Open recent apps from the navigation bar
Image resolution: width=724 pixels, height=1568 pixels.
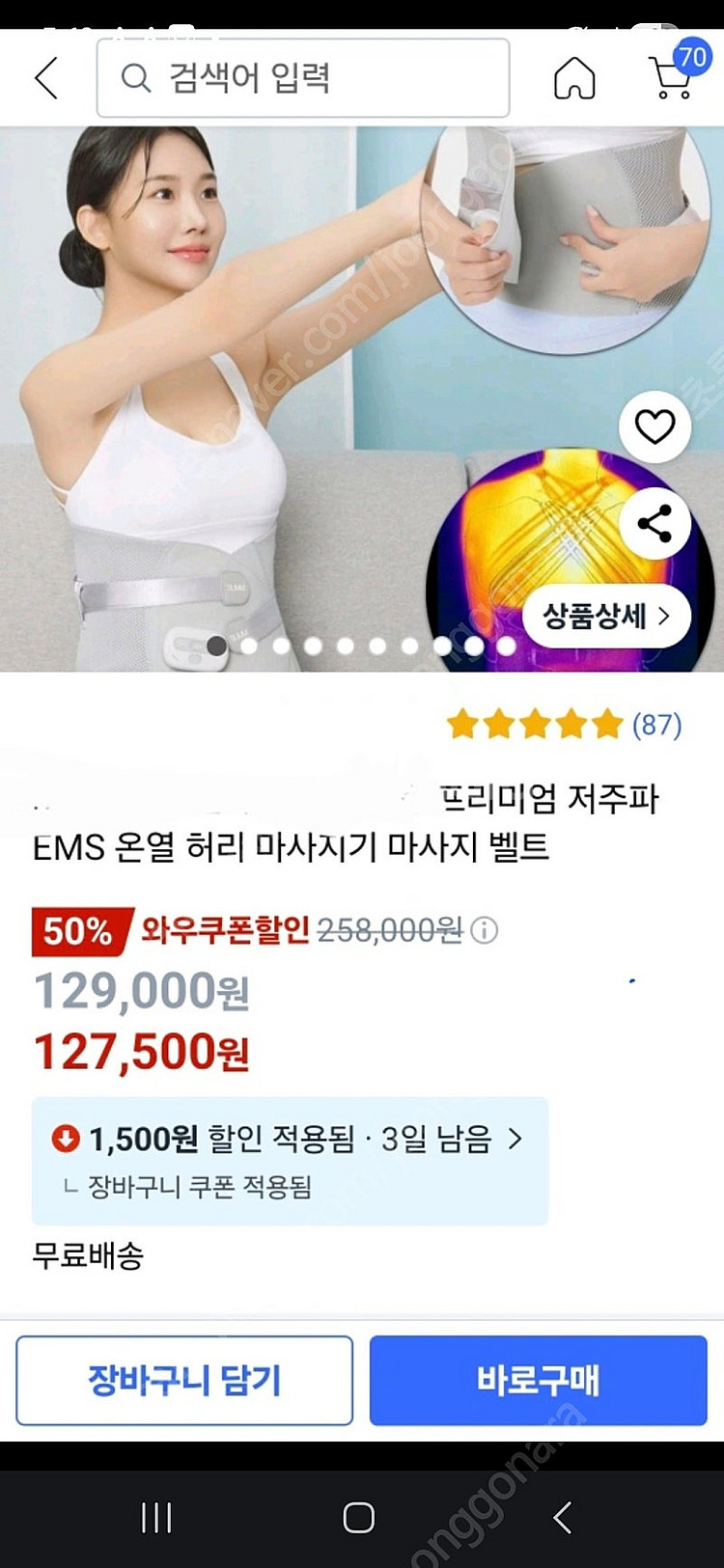(x=156, y=1518)
